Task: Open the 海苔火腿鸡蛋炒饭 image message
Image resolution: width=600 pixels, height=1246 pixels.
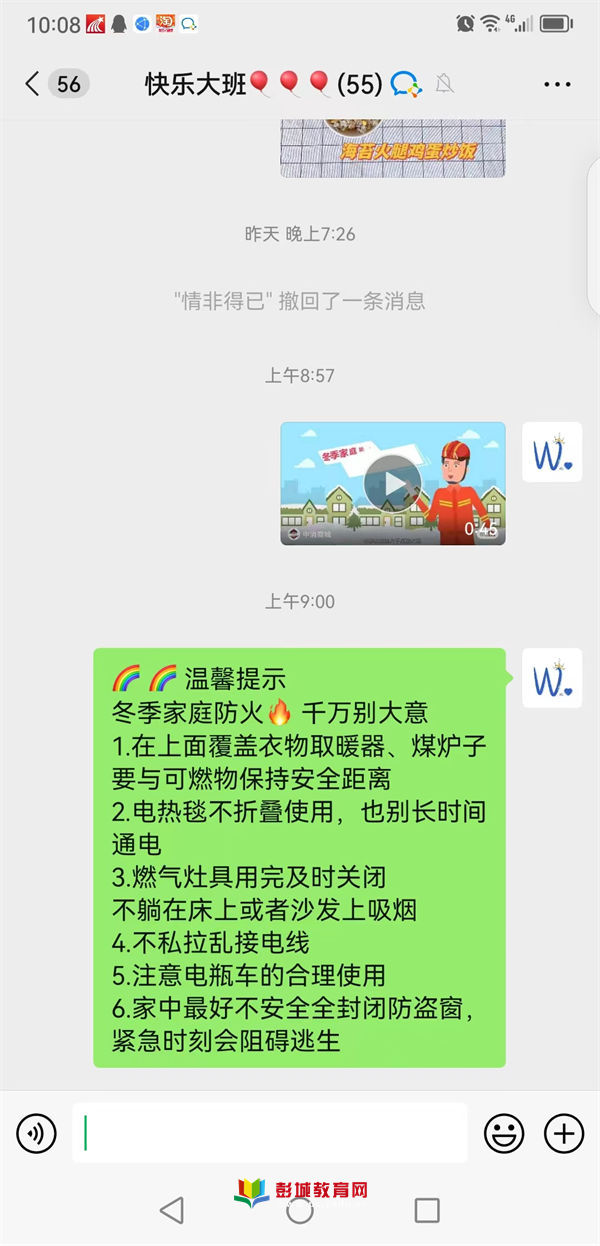Action: point(392,148)
